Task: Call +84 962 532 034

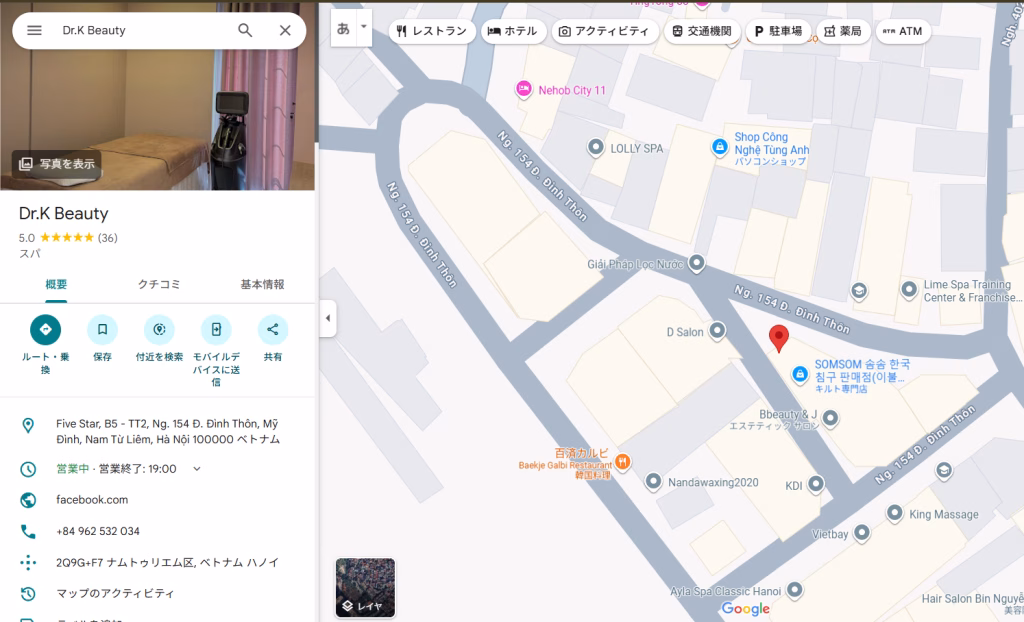Action: pyautogui.click(x=98, y=531)
